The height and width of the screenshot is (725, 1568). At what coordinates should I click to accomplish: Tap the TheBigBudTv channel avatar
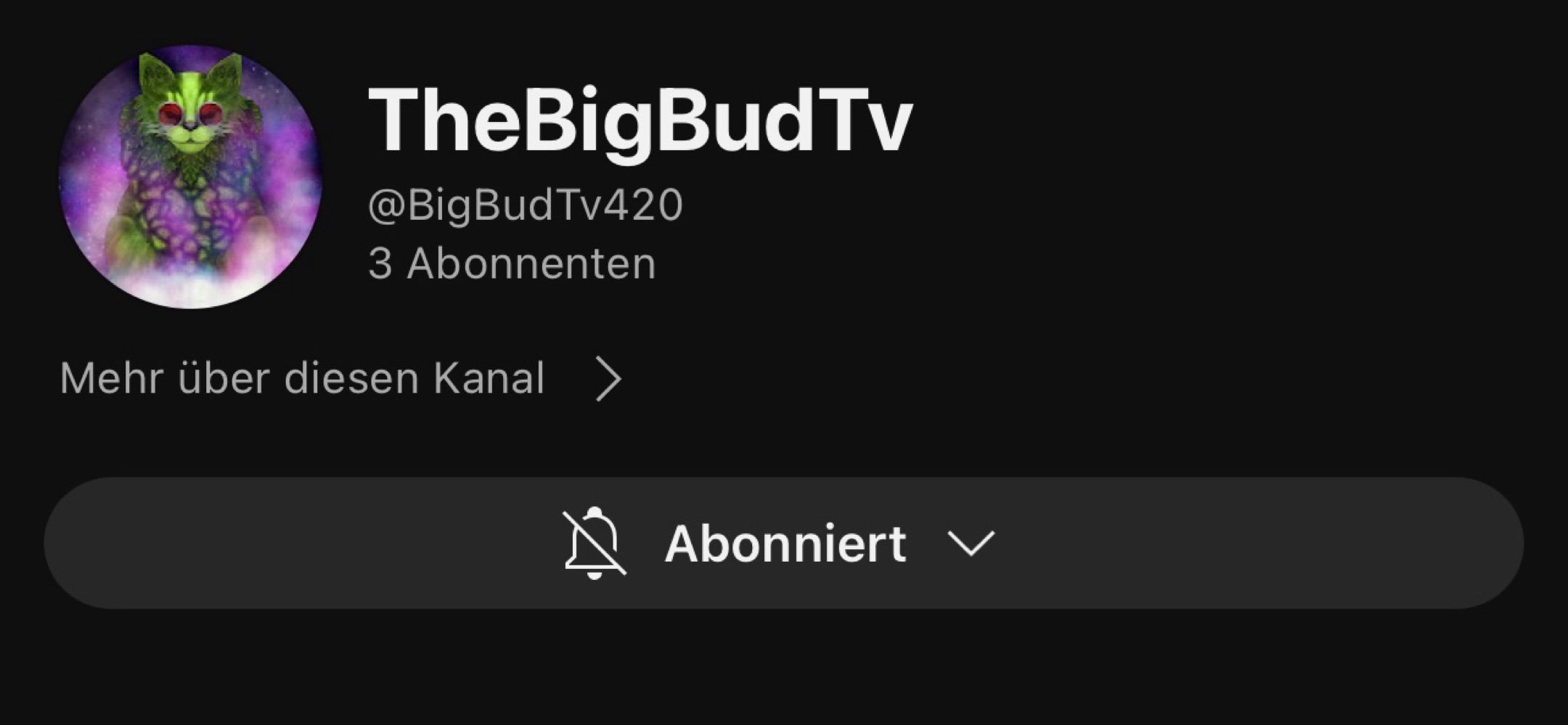[x=190, y=177]
